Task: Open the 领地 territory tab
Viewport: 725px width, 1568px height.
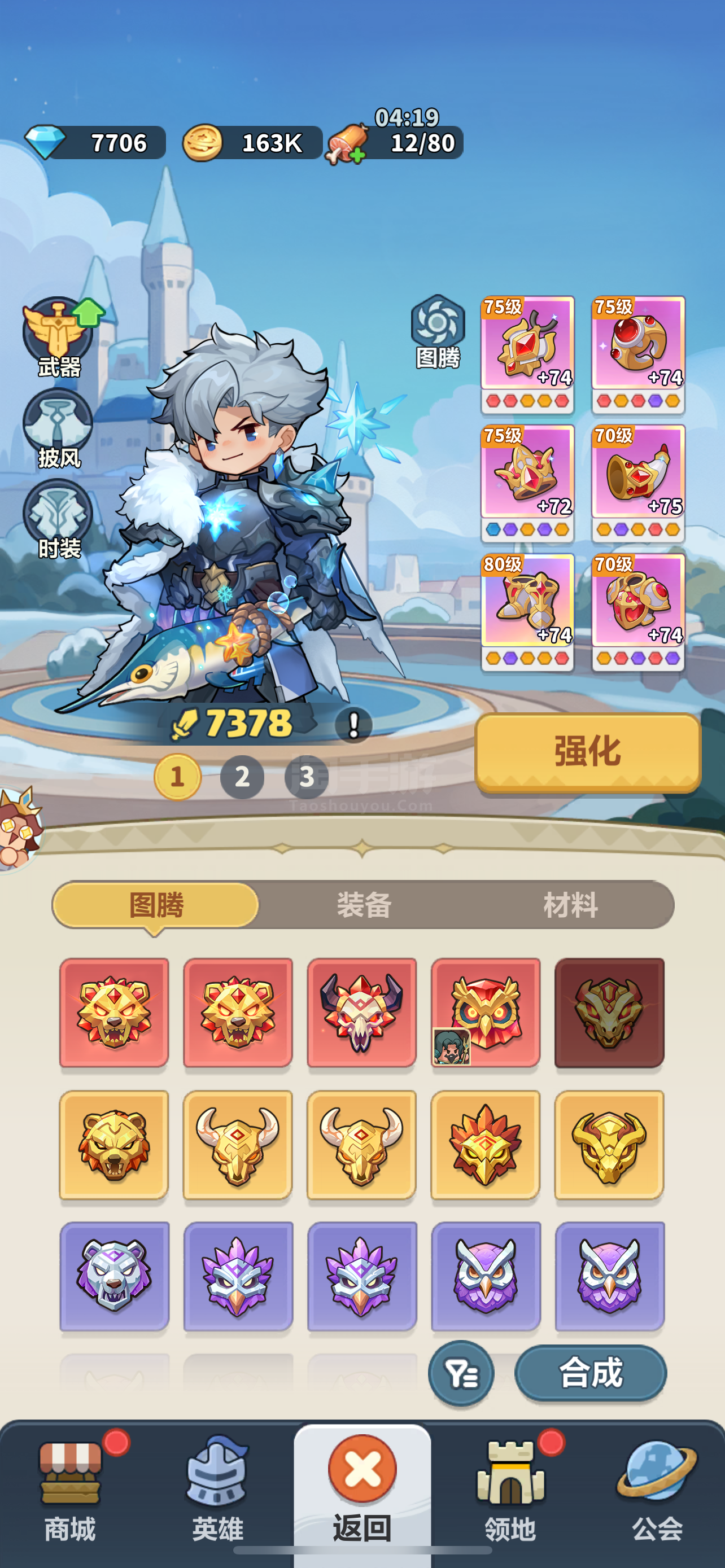Action: click(x=510, y=1491)
